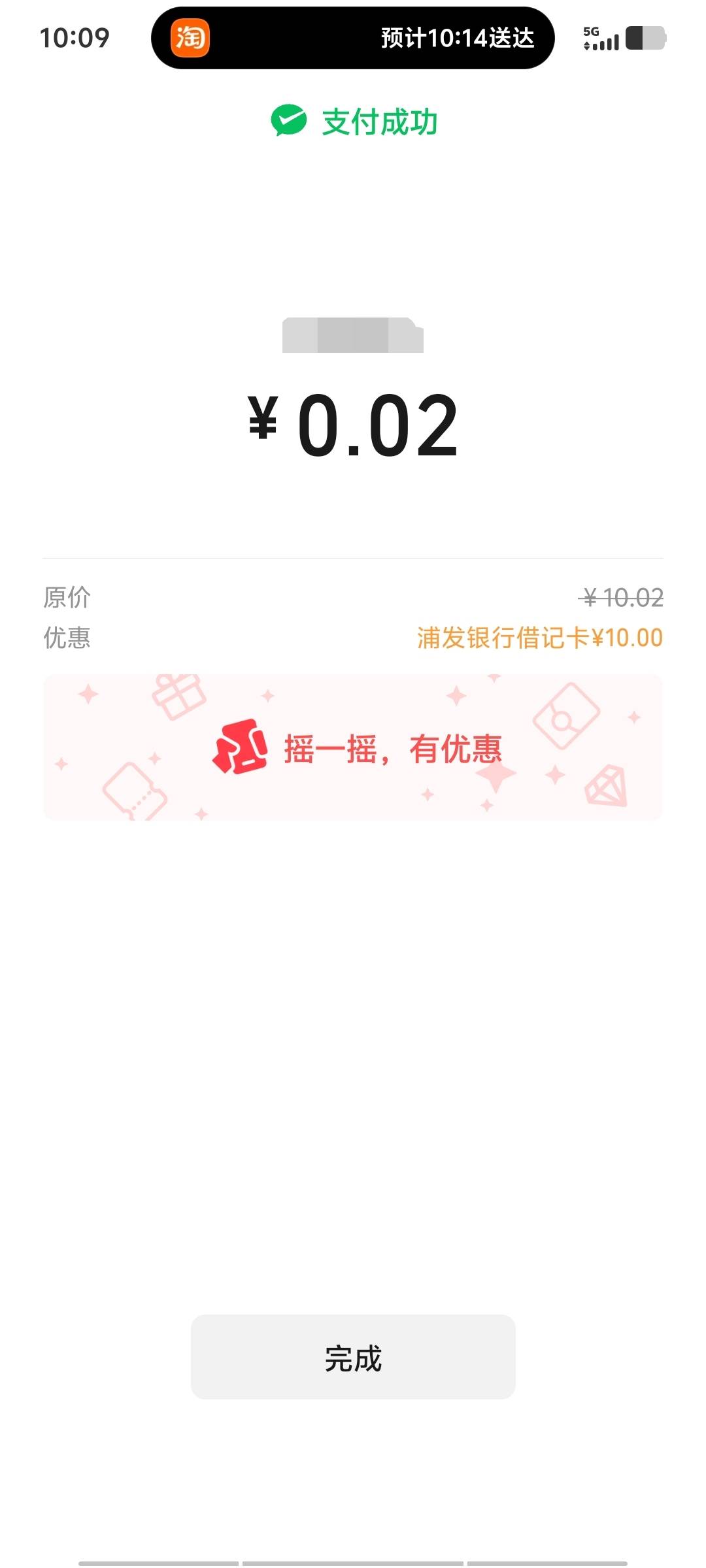
Task: Open the Taobao delivery status pill
Action: click(x=353, y=38)
